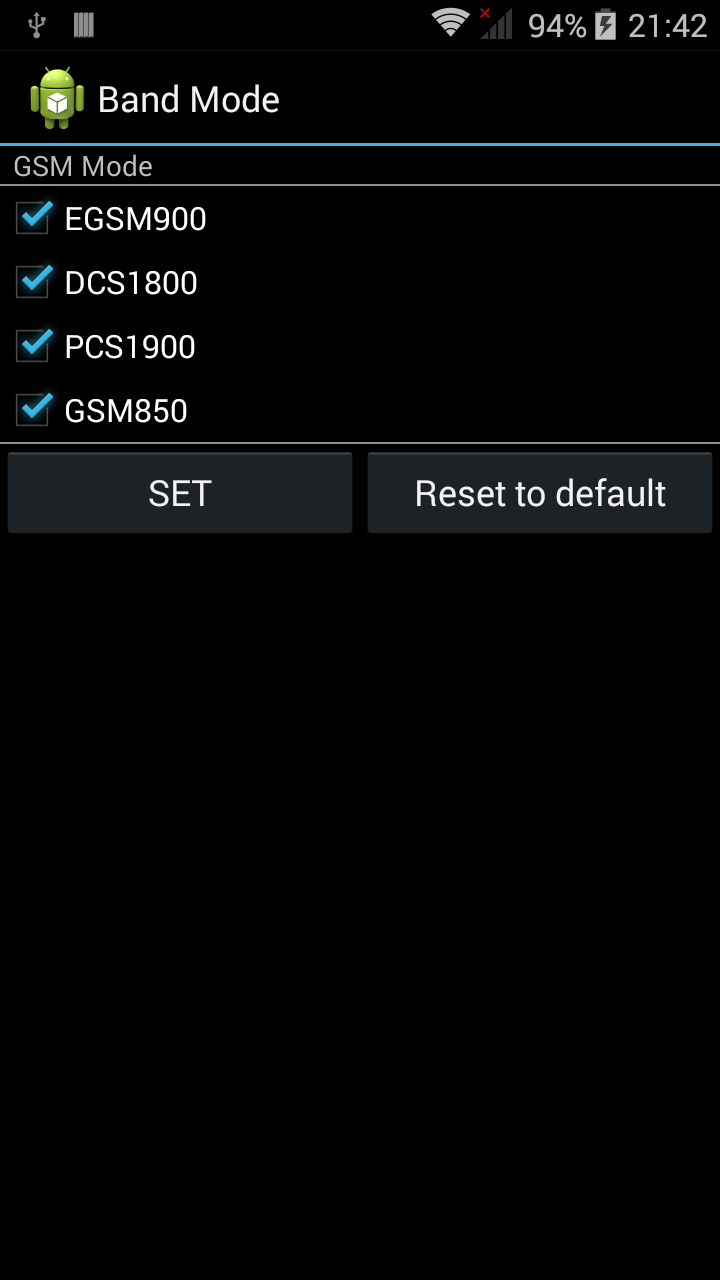Reset bands to default
The width and height of the screenshot is (720, 1280).
coord(540,493)
